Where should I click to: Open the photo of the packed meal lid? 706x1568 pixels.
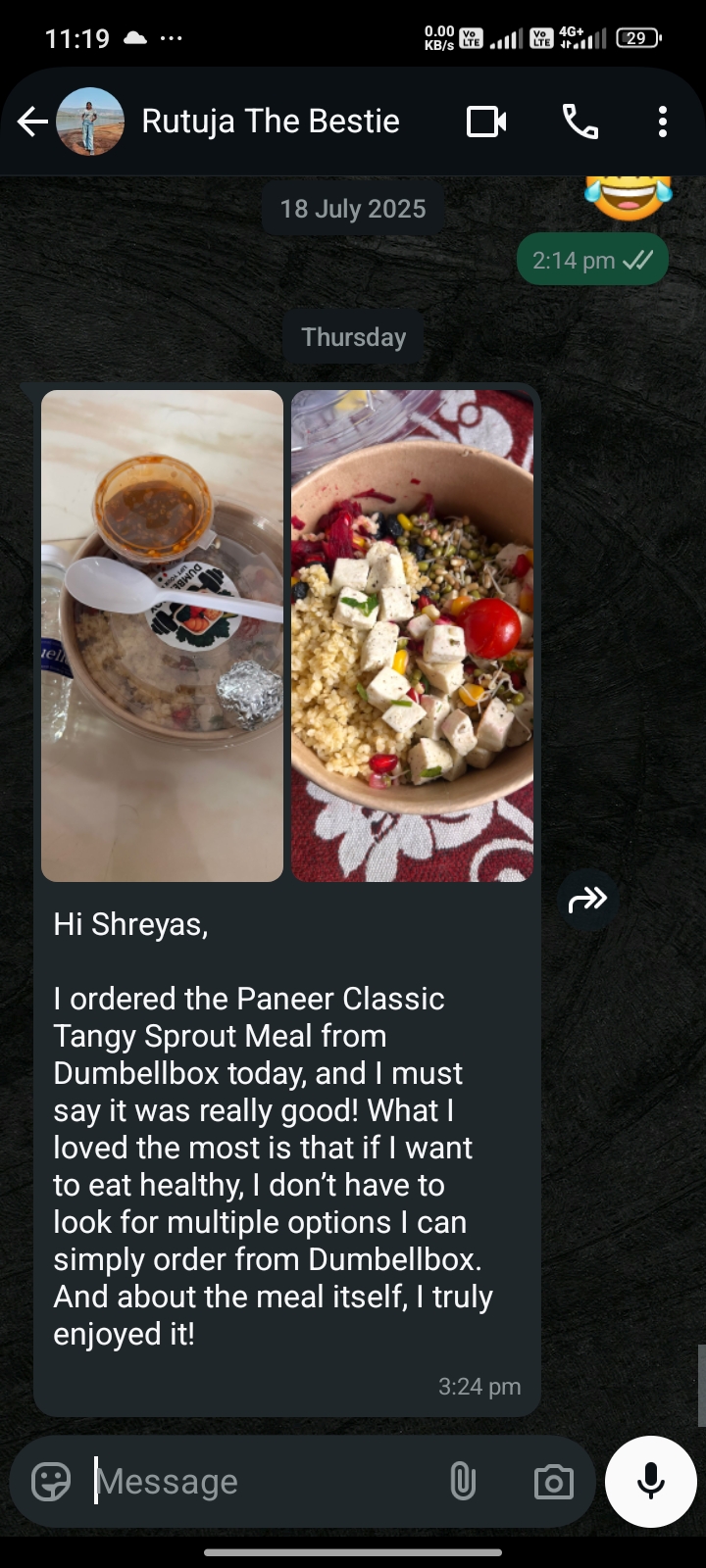point(162,635)
